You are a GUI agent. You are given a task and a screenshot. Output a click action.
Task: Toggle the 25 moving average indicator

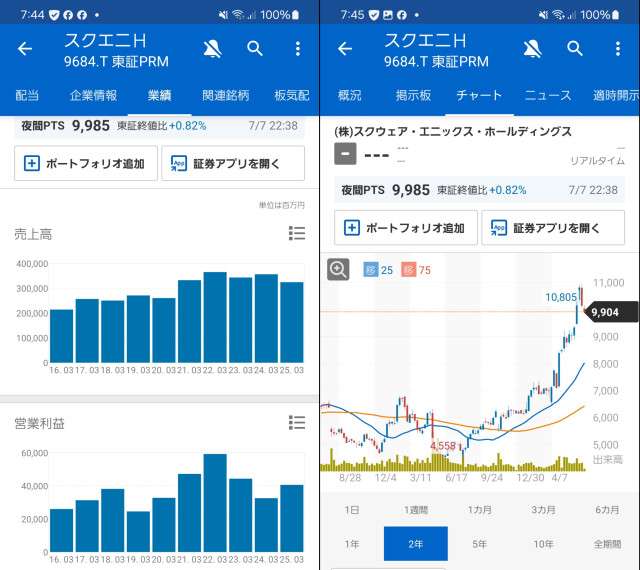(x=379, y=270)
